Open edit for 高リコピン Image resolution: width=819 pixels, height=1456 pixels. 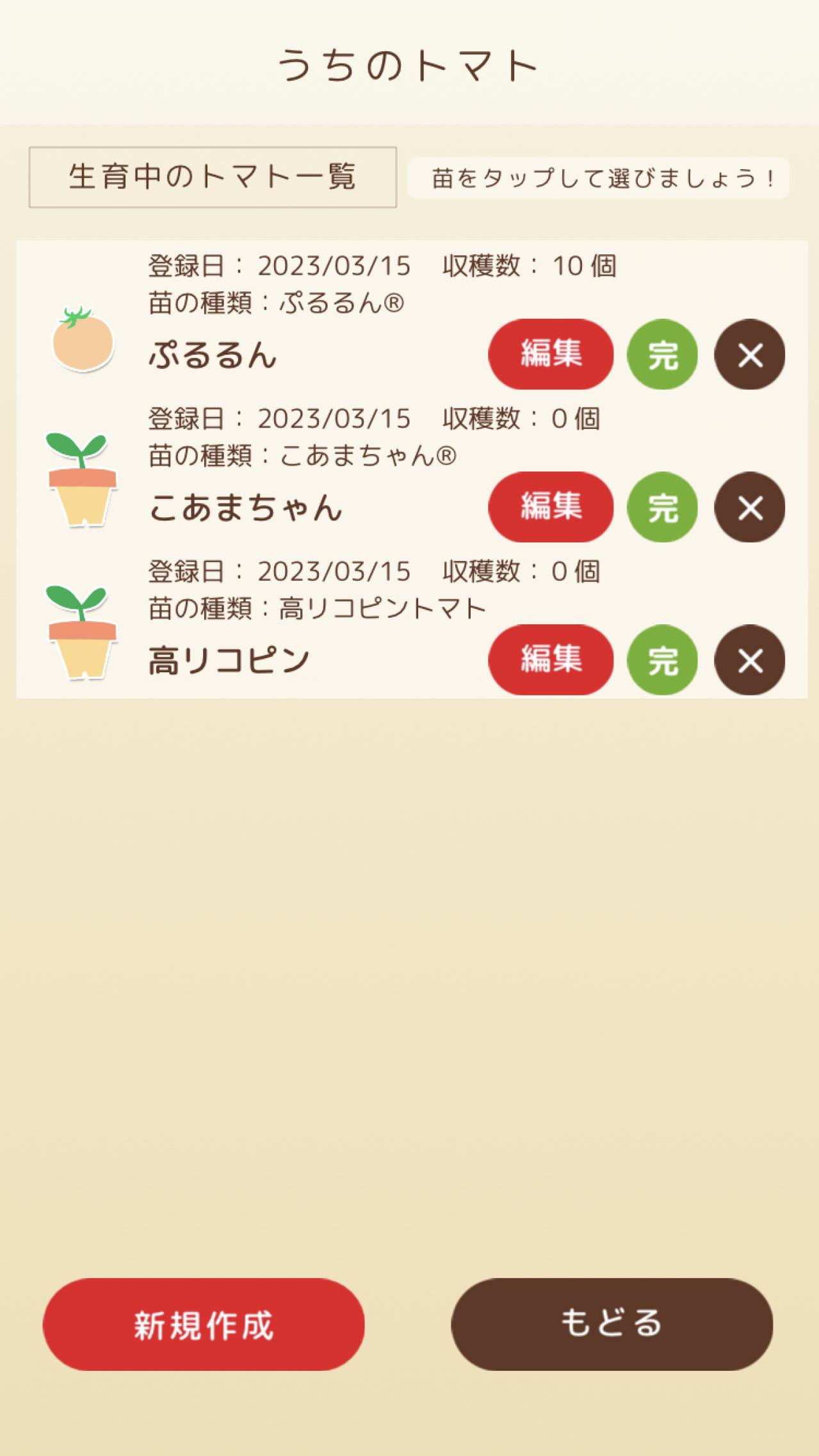pyautogui.click(x=550, y=659)
